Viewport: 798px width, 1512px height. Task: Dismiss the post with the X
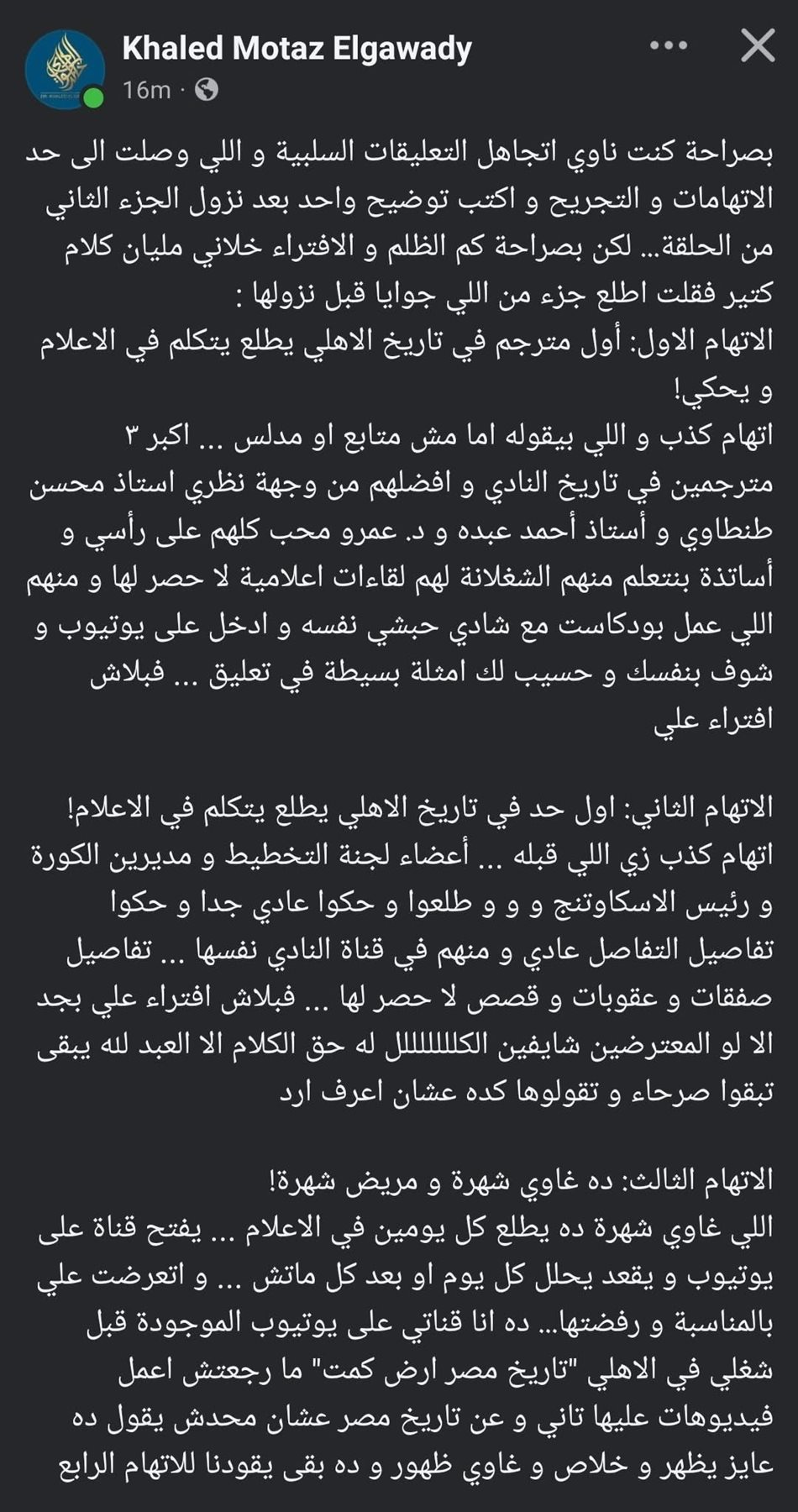click(x=758, y=46)
